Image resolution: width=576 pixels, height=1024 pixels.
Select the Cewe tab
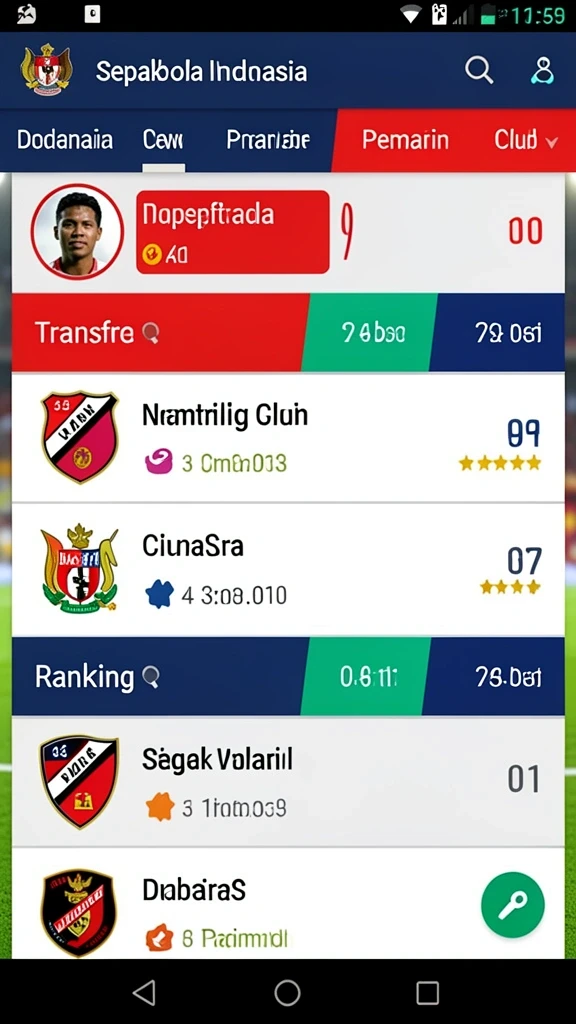coord(163,140)
